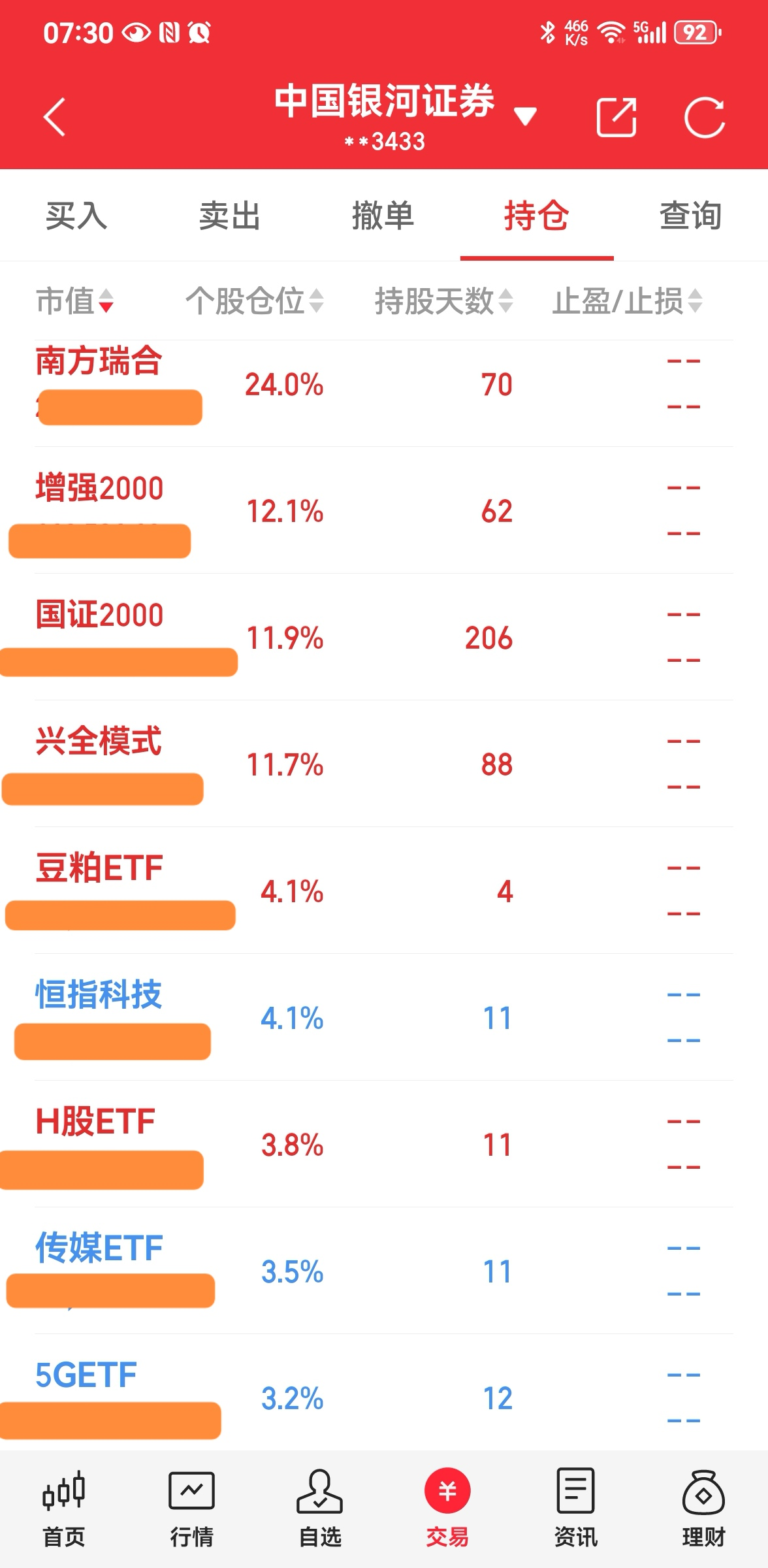Select the 持仓 tab
The image size is (768, 1568).
(x=537, y=216)
